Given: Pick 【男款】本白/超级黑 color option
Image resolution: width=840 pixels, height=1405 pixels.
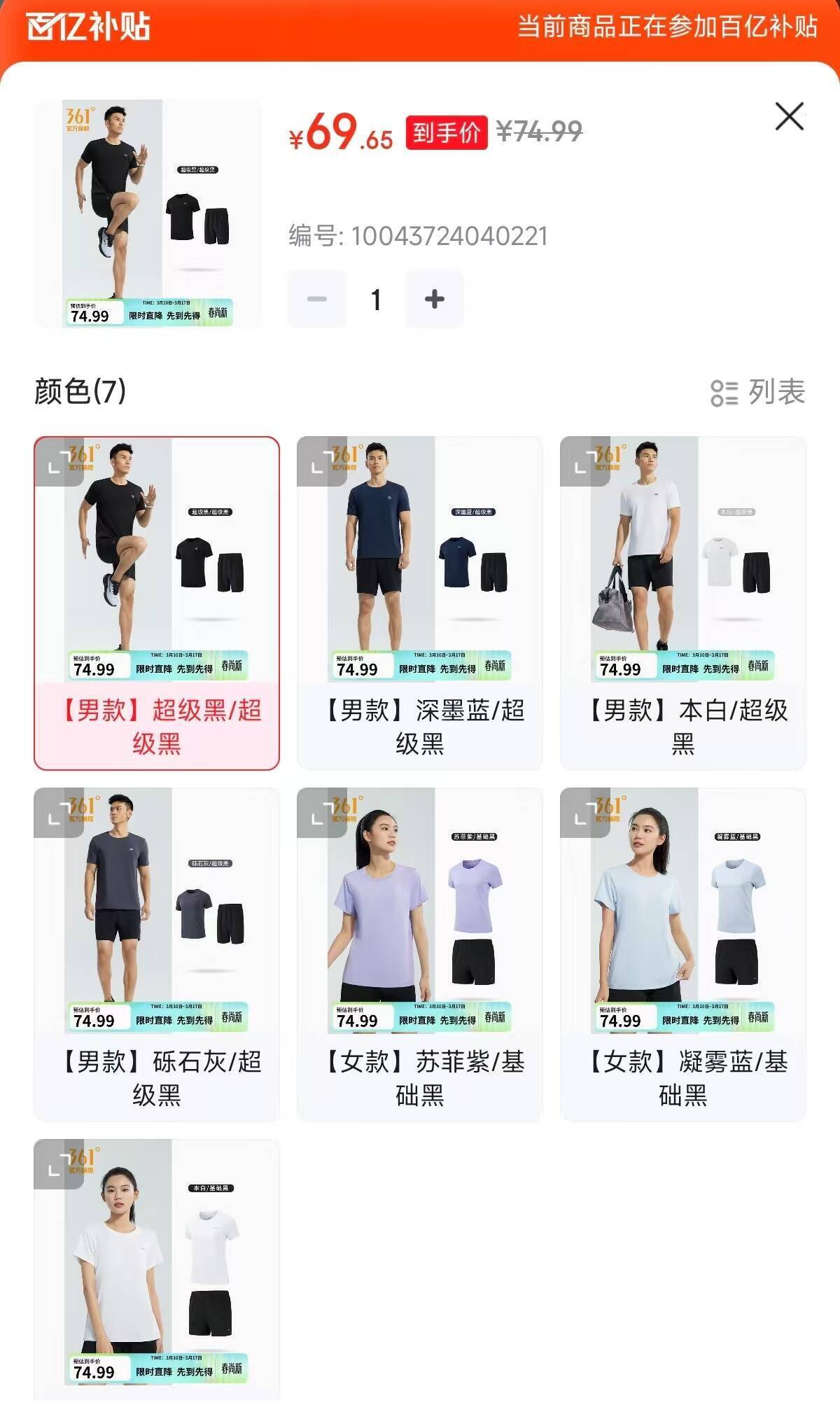Looking at the screenshot, I should 683,726.
